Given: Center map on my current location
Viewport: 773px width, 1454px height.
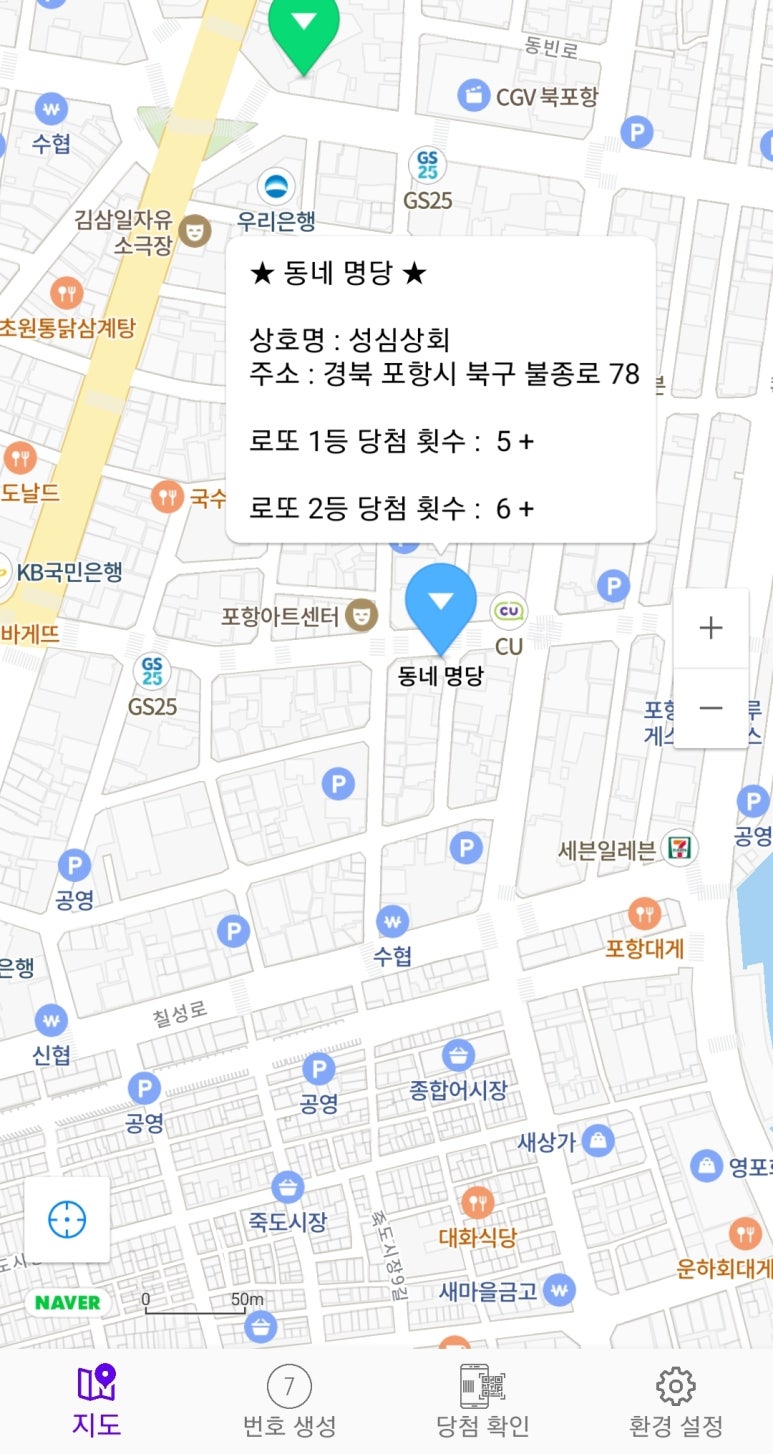Looking at the screenshot, I should [x=67, y=1219].
